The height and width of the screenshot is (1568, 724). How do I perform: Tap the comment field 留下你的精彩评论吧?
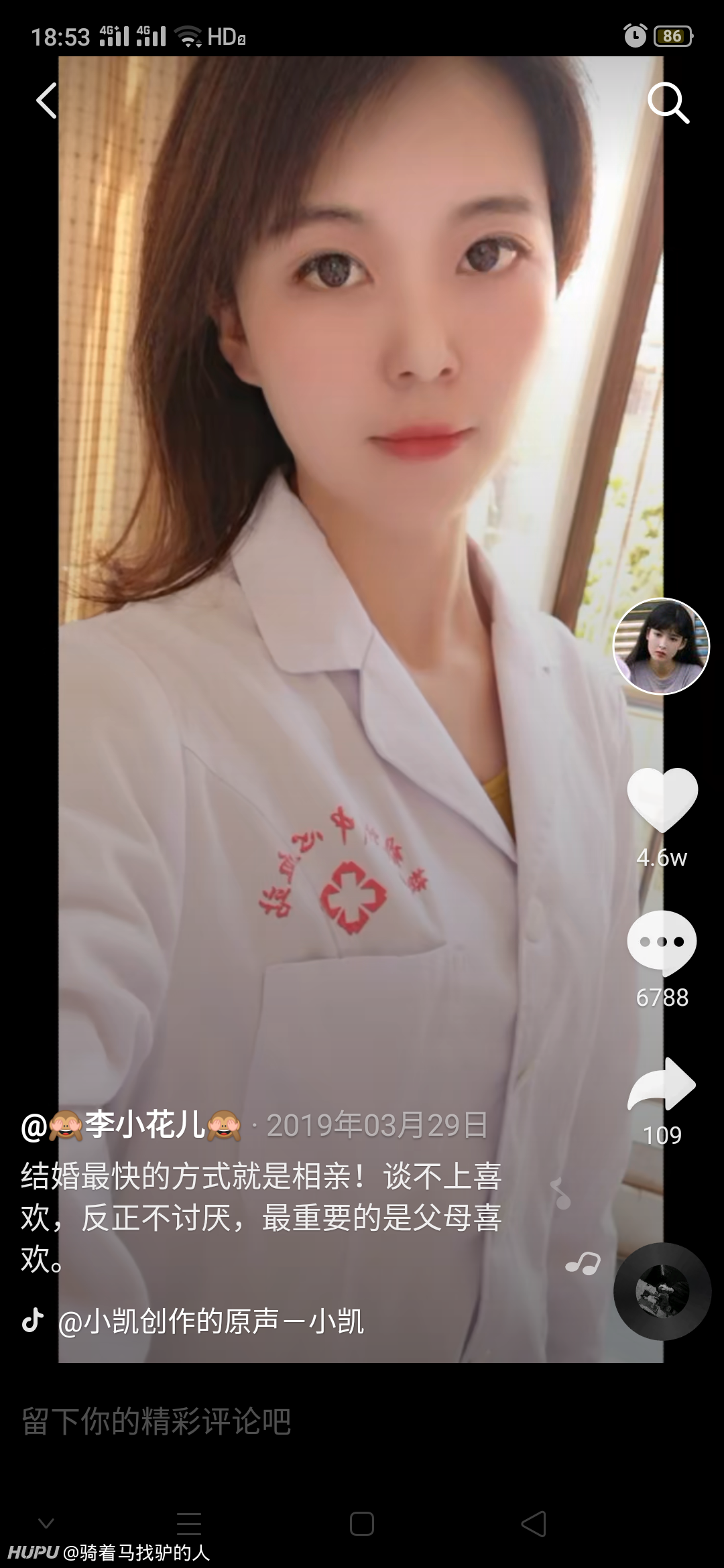(362, 1421)
